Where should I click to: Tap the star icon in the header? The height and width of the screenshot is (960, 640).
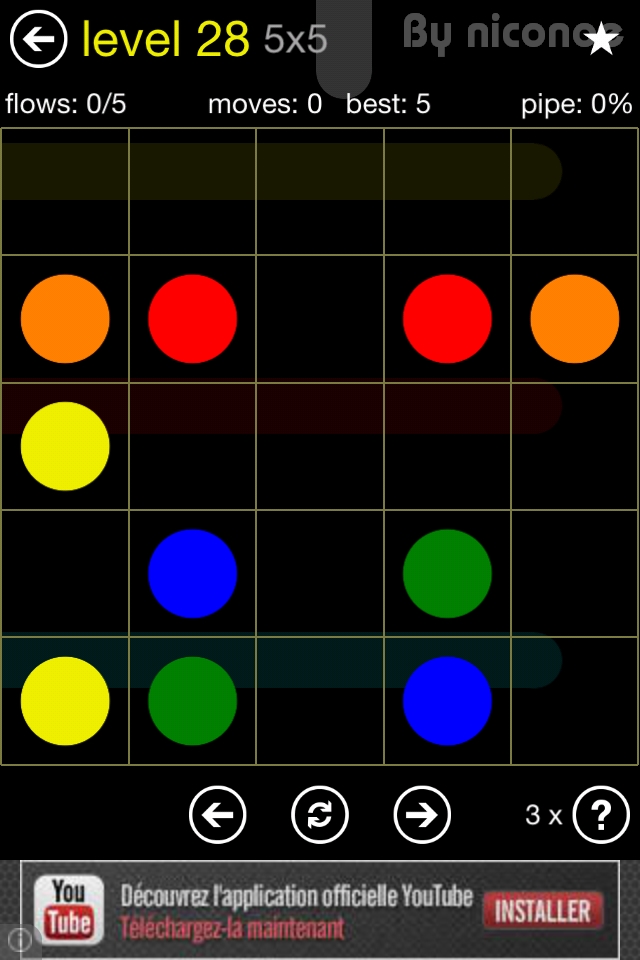[x=601, y=39]
